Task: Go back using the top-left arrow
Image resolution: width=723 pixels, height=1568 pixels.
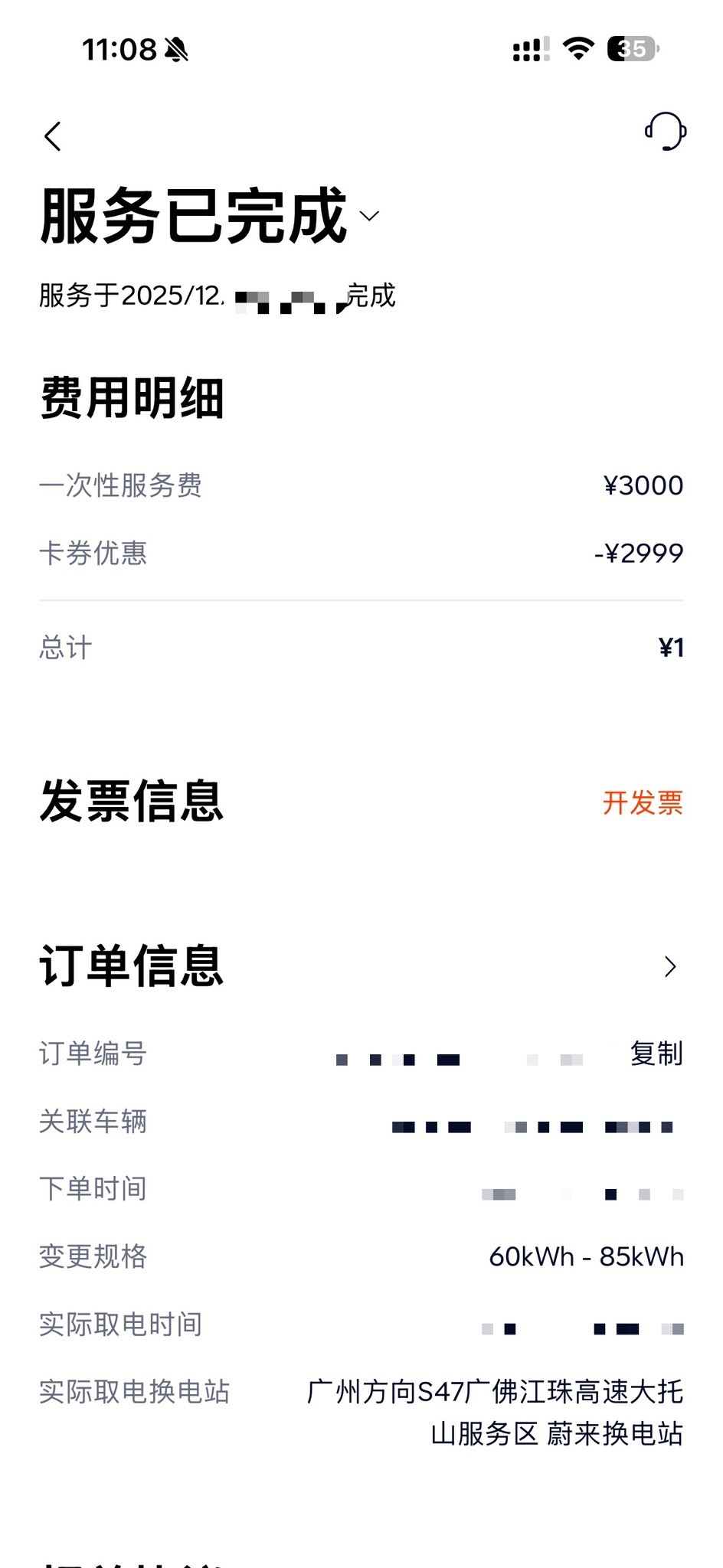Action: [x=53, y=137]
